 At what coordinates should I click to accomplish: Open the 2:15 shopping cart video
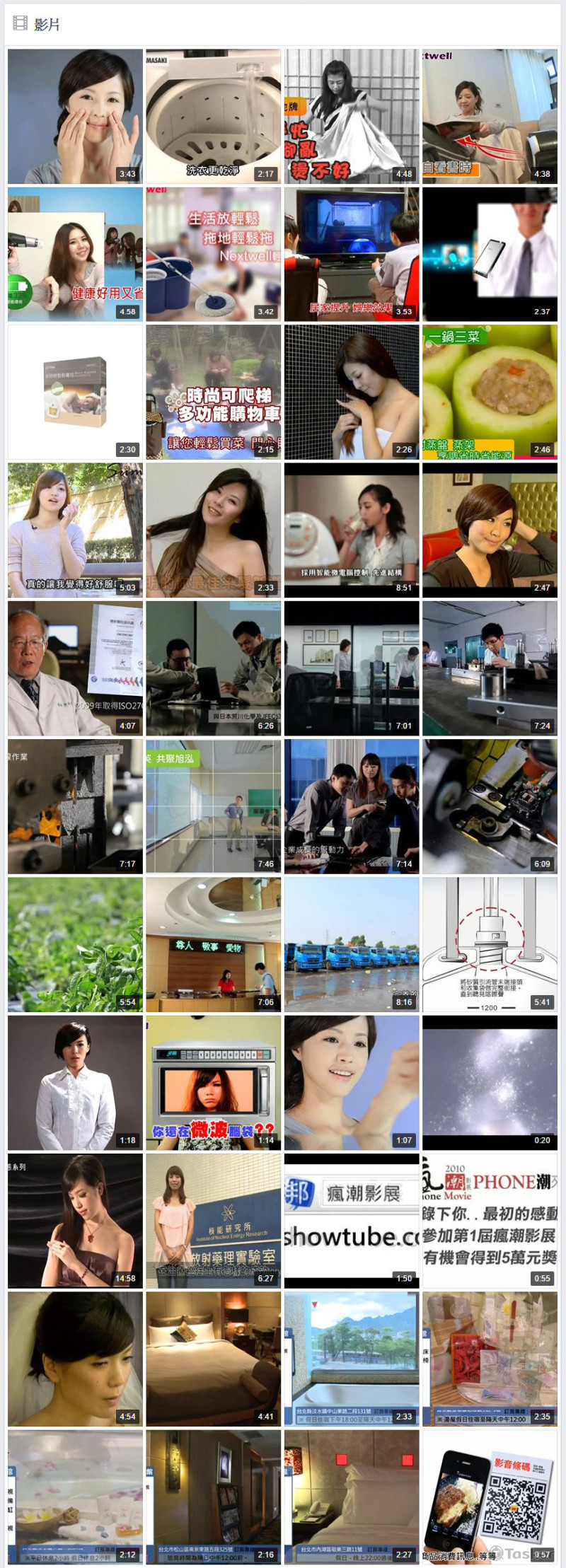click(x=213, y=392)
